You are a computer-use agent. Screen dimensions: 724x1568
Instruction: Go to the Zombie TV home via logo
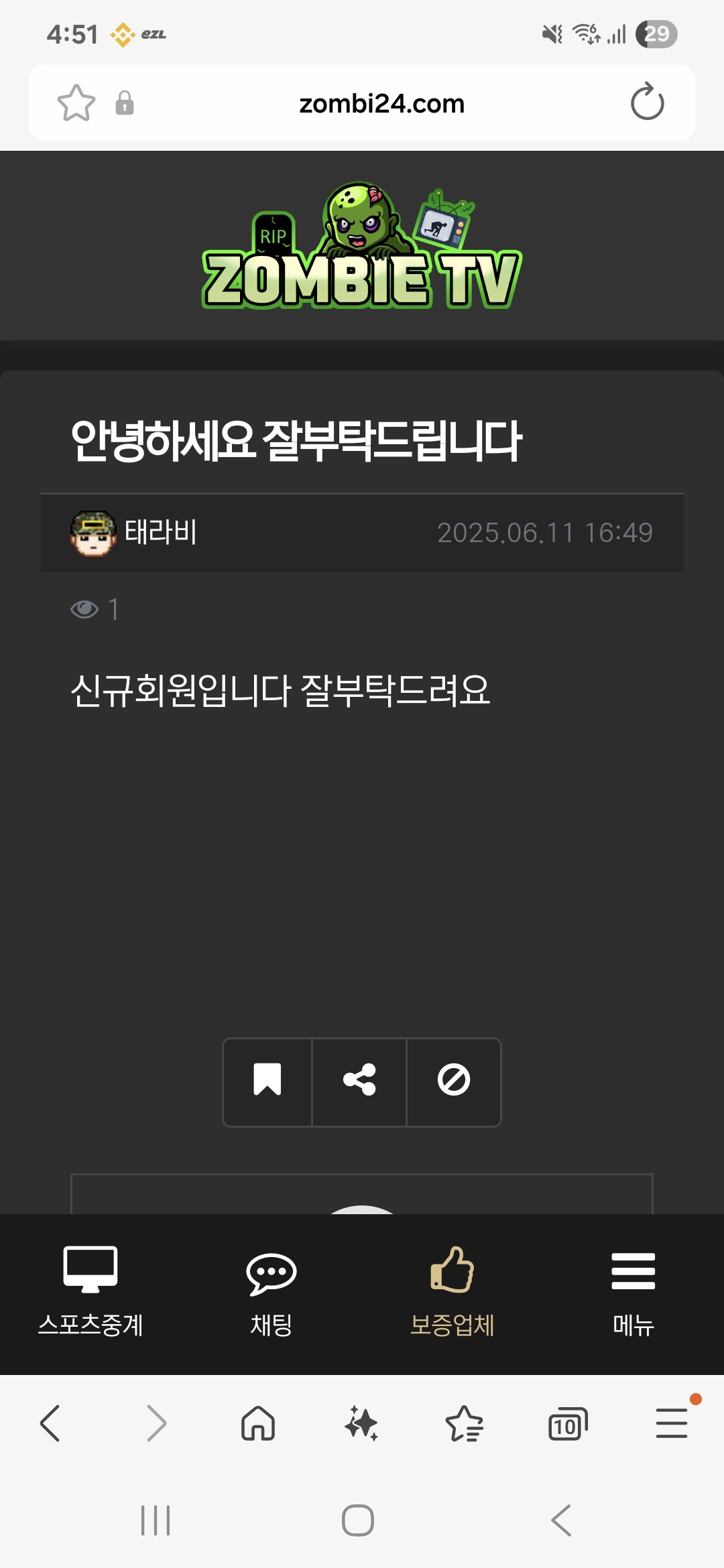(362, 247)
